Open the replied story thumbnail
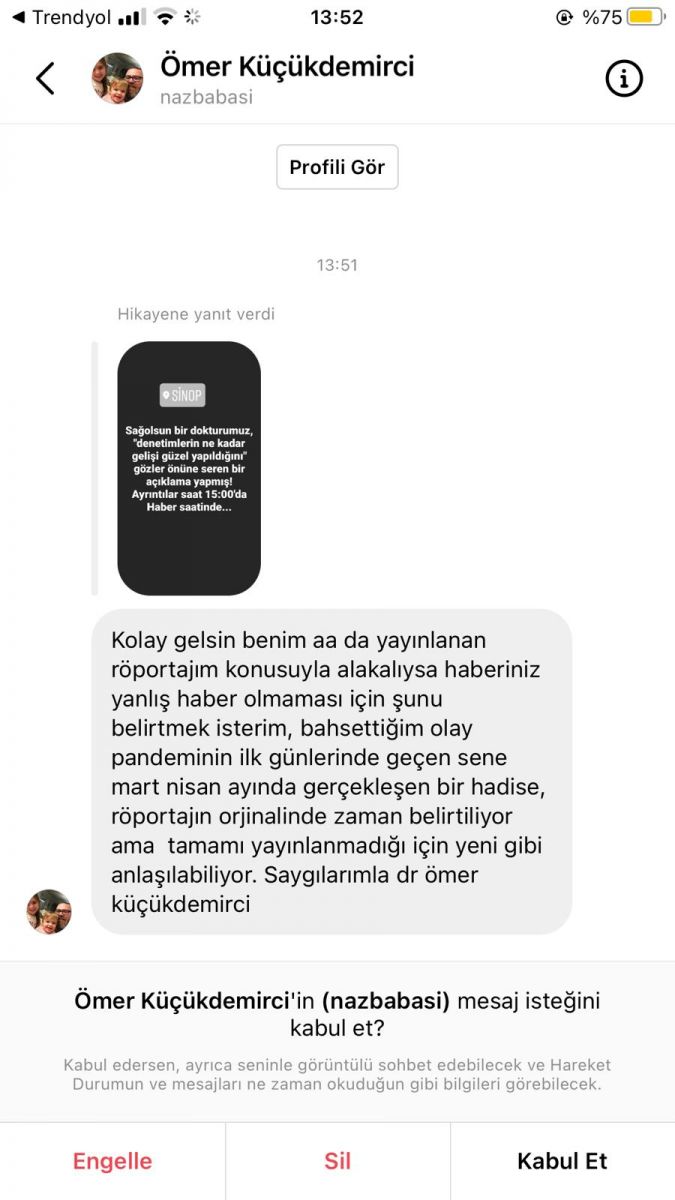675x1200 pixels. tap(189, 468)
